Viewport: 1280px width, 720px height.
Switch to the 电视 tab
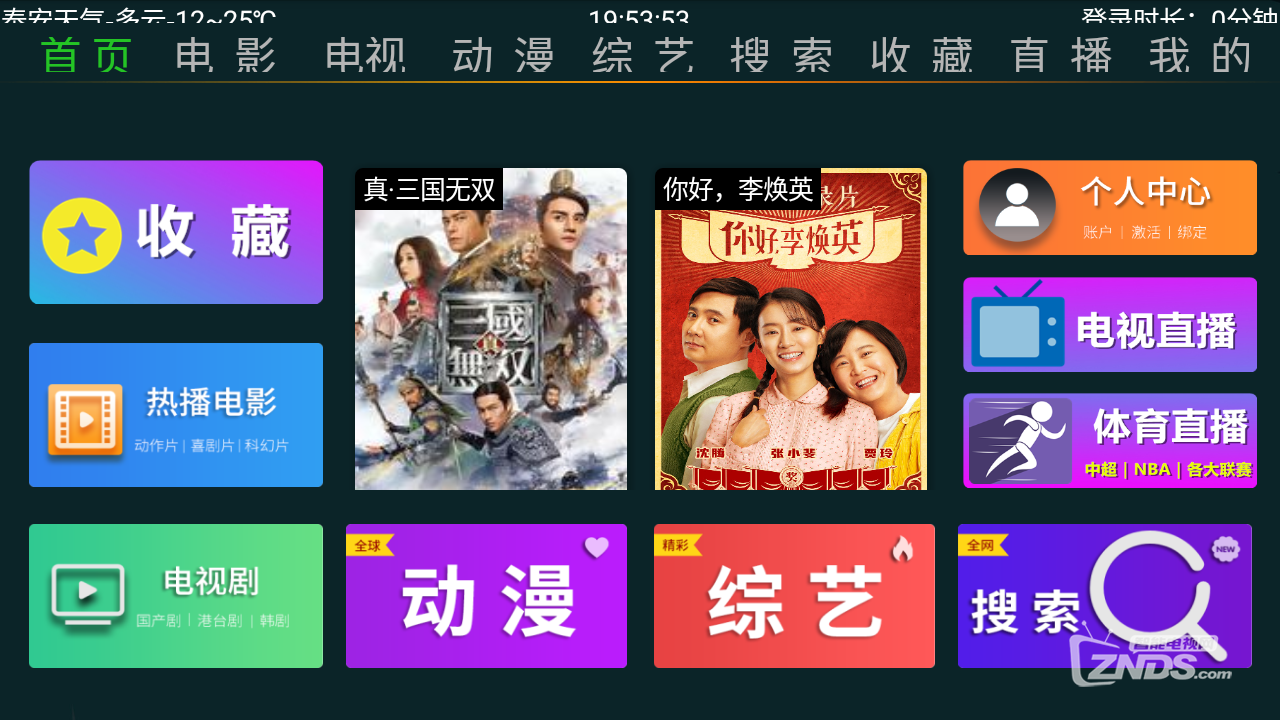pyautogui.click(x=365, y=56)
